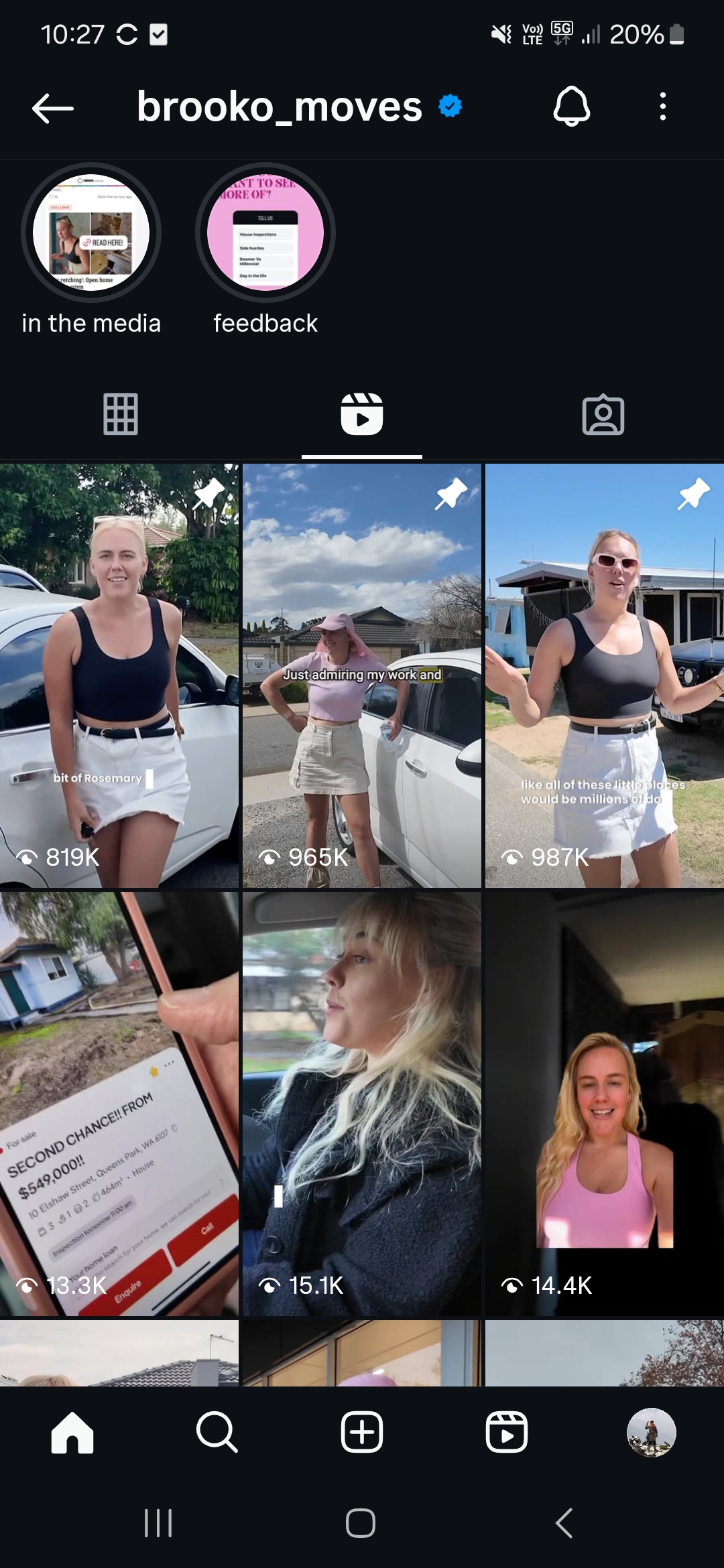Screen dimensions: 724x1568
Task: Switch to the tagged photos tab
Action: coord(603,414)
